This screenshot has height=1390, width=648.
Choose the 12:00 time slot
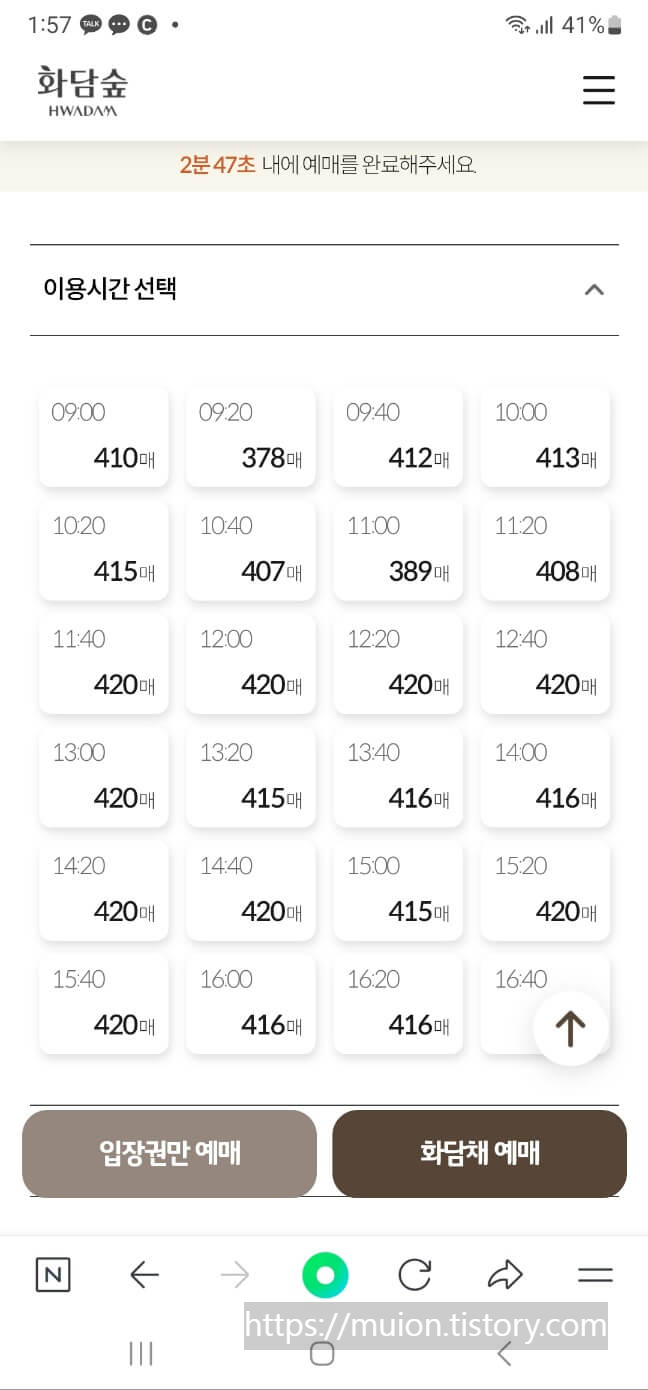pyautogui.click(x=251, y=664)
